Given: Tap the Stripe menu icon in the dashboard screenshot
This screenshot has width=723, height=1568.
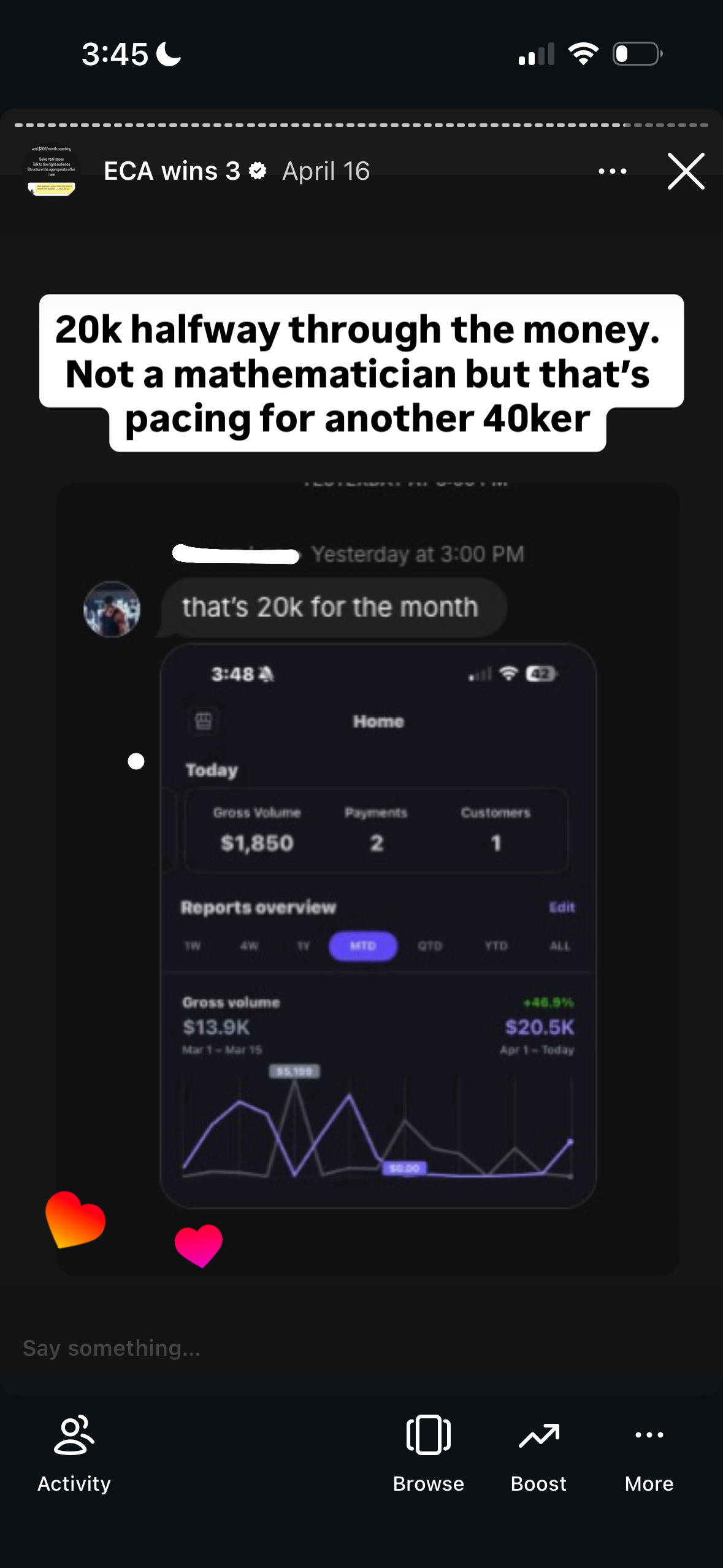Looking at the screenshot, I should tap(202, 721).
